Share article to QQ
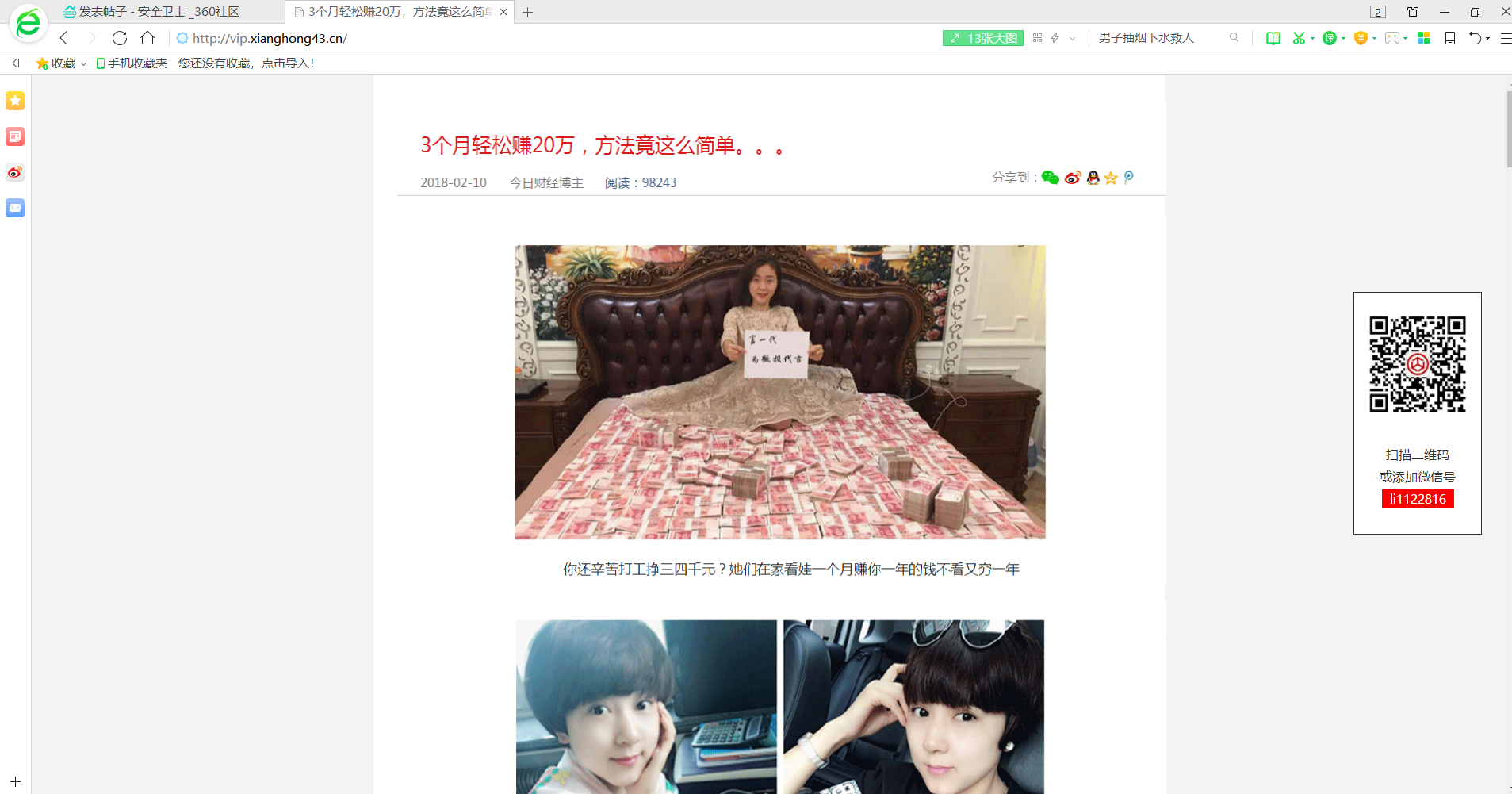The image size is (1512, 794). point(1093,178)
